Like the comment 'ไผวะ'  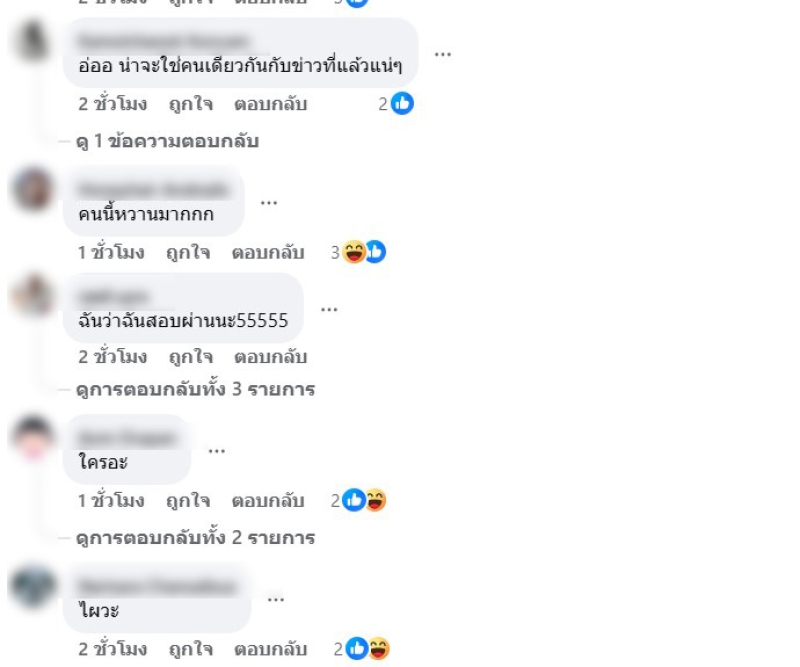coord(190,650)
